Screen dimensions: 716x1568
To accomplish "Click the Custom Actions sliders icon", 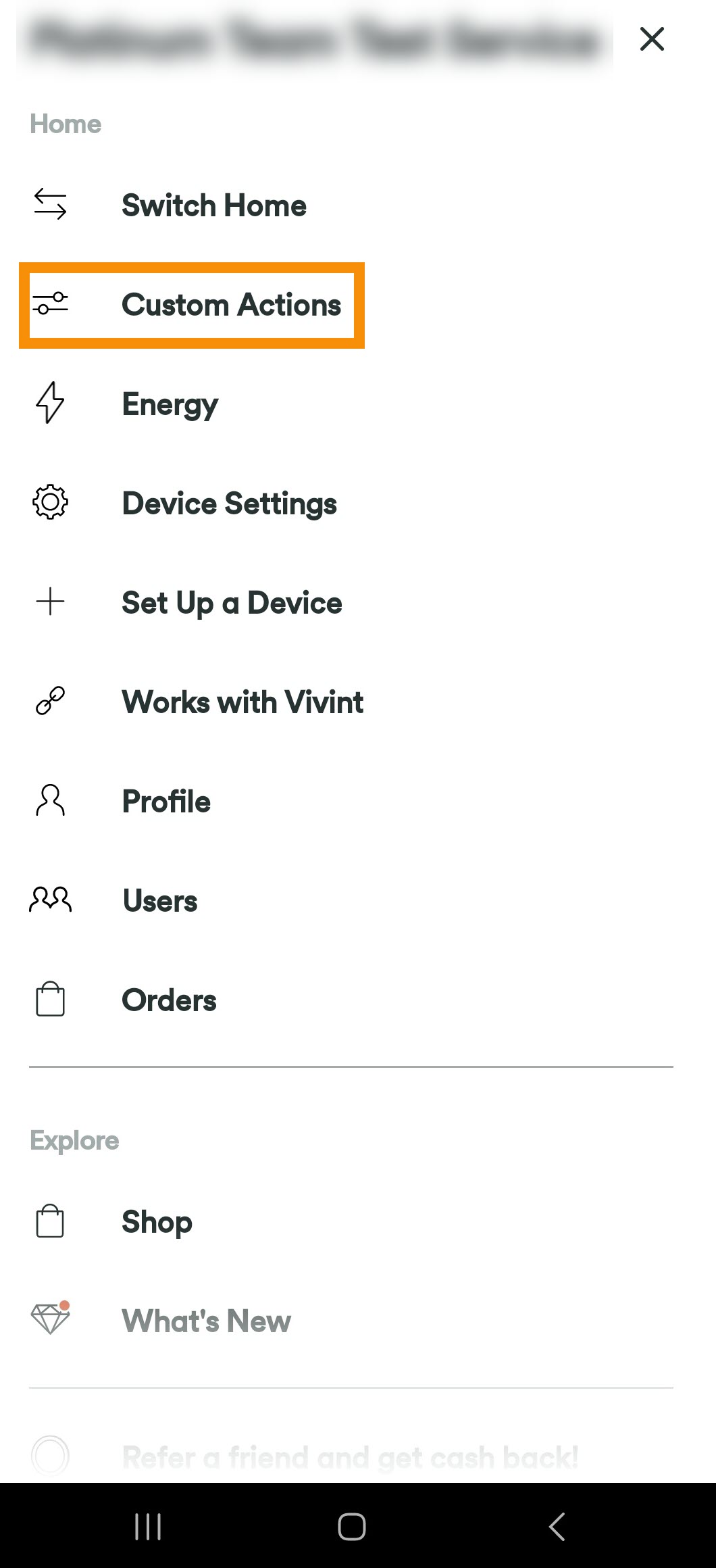I will 51,304.
